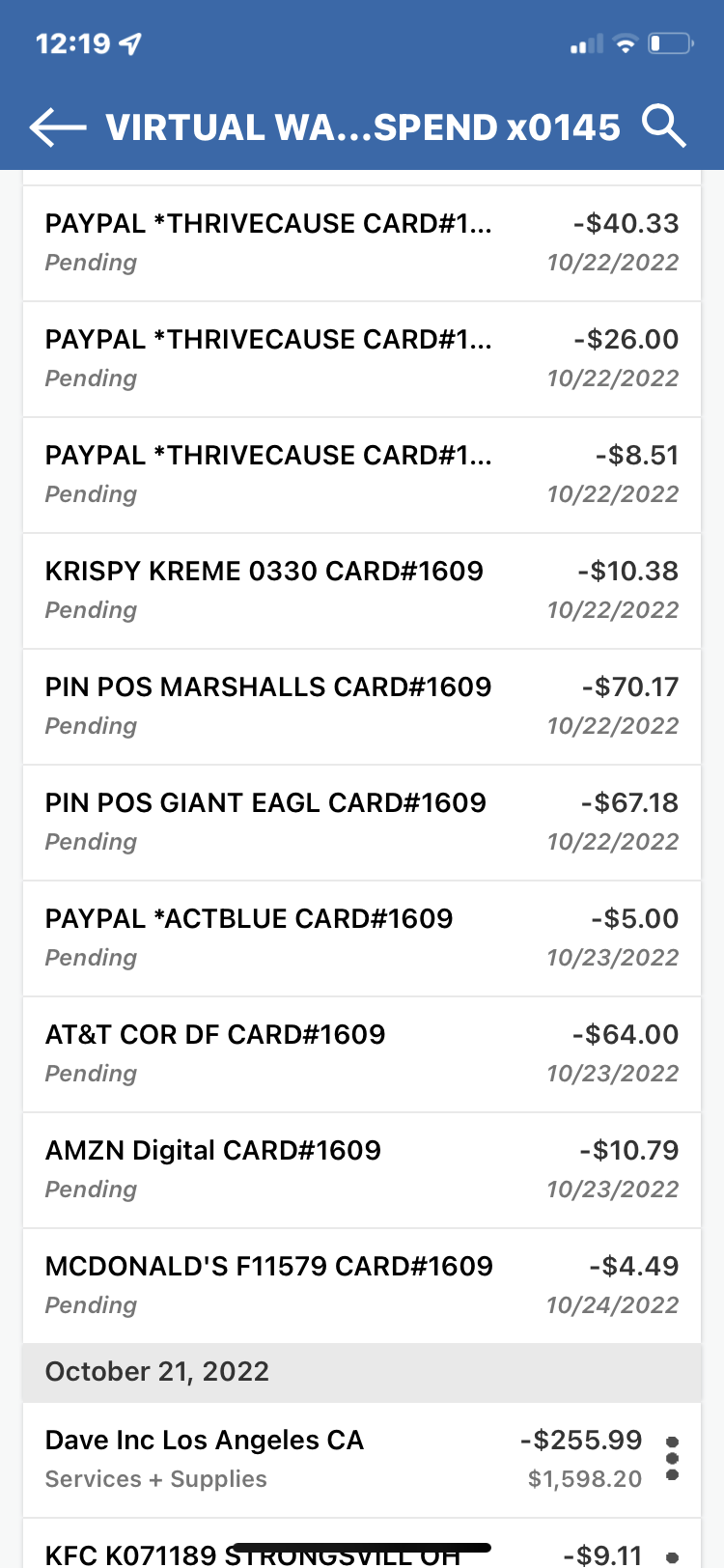
Task: View Krispy Kreme 0330 pending transaction
Action: coord(361,590)
